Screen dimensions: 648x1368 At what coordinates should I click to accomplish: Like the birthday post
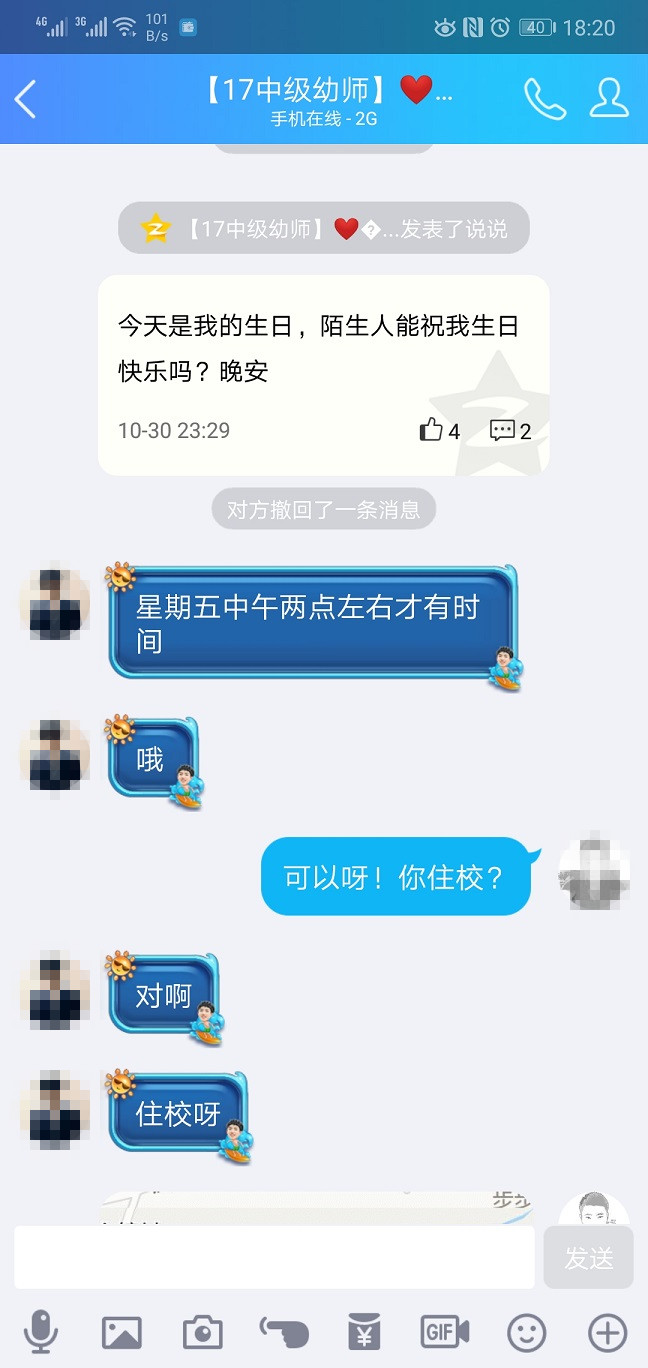pyautogui.click(x=439, y=431)
